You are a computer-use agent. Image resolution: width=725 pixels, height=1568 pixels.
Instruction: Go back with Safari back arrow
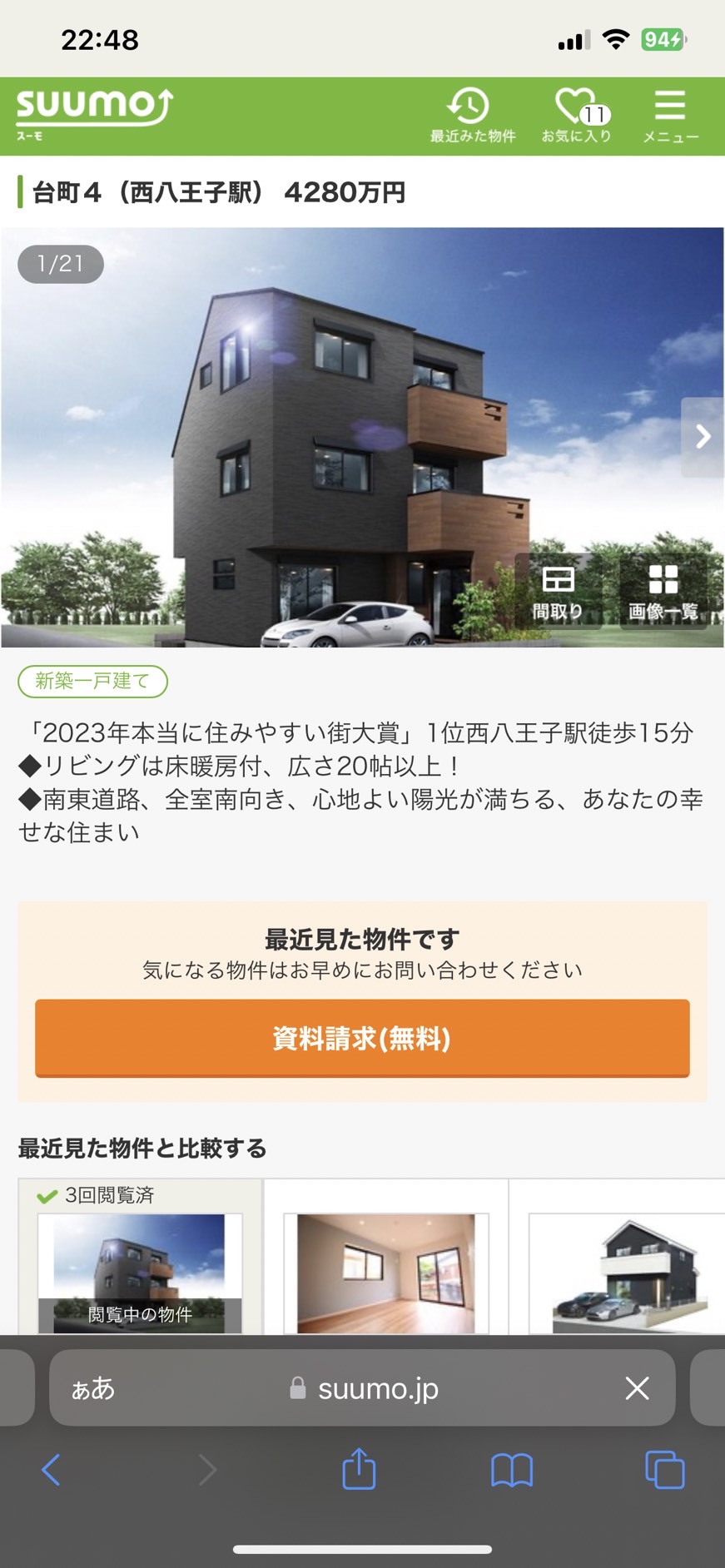click(52, 1470)
